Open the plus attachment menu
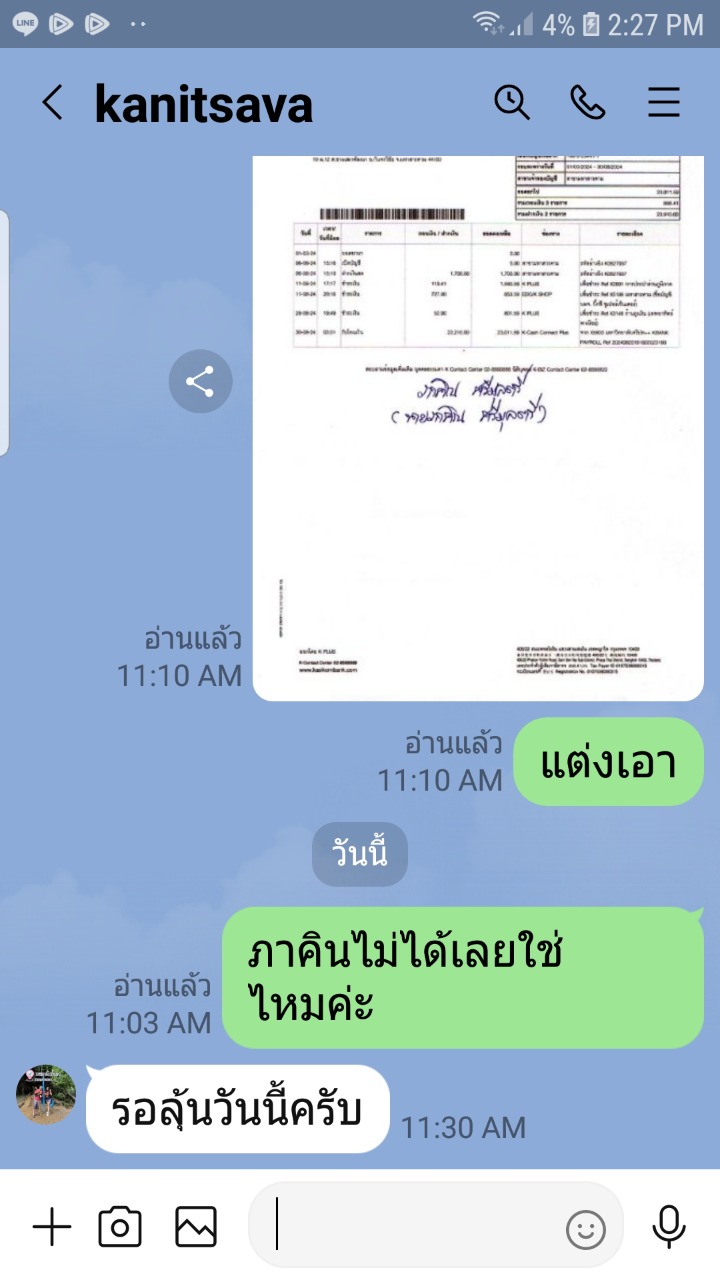The width and height of the screenshot is (720, 1280). 52,1227
